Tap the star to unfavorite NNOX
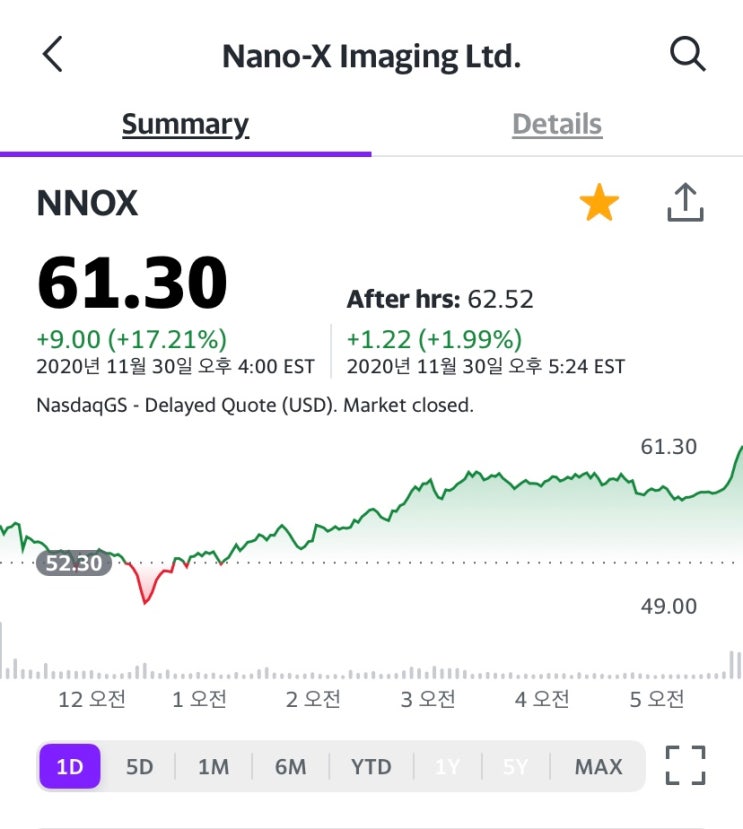743x829 pixels. point(600,201)
